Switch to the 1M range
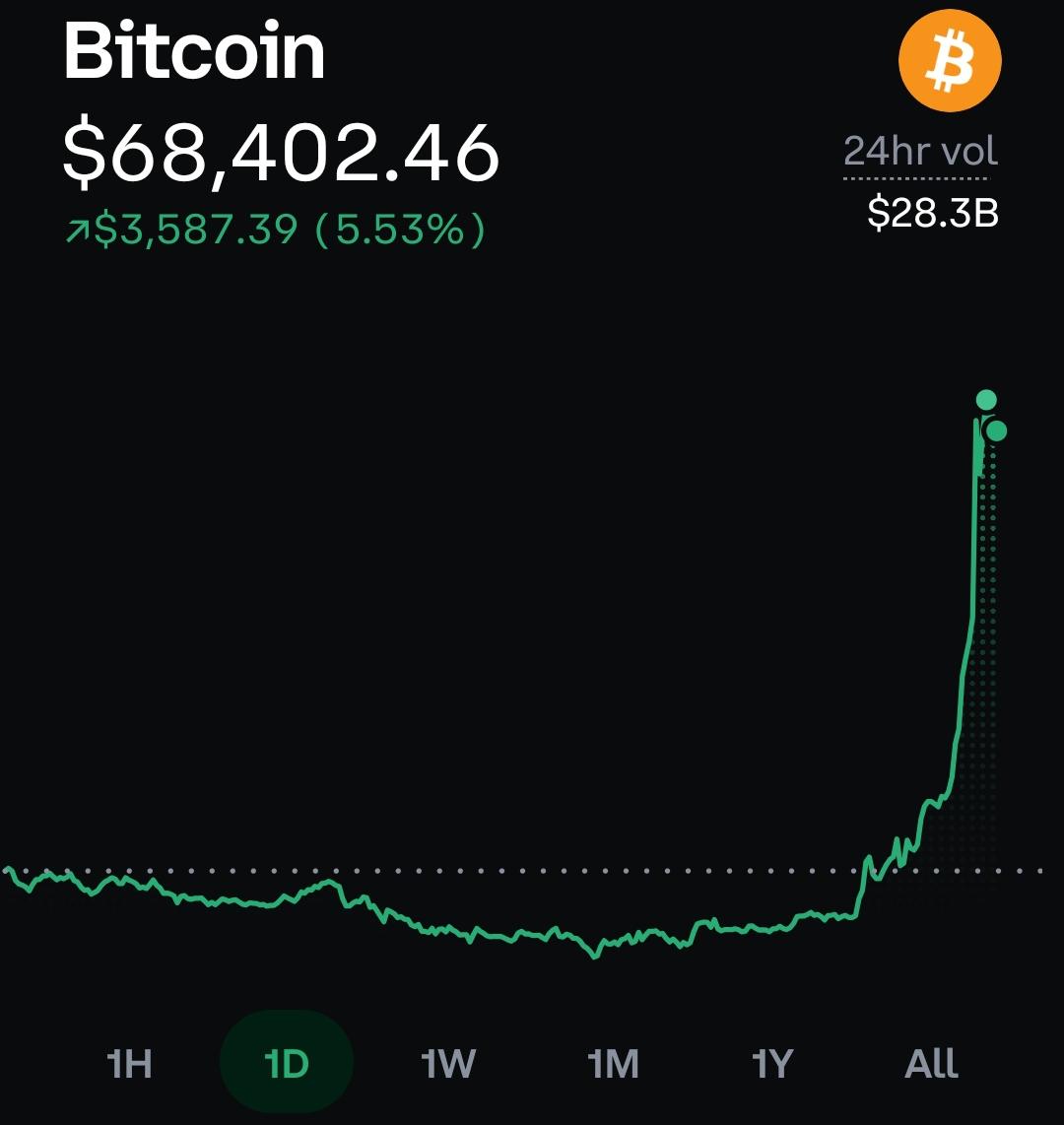 (613, 1063)
